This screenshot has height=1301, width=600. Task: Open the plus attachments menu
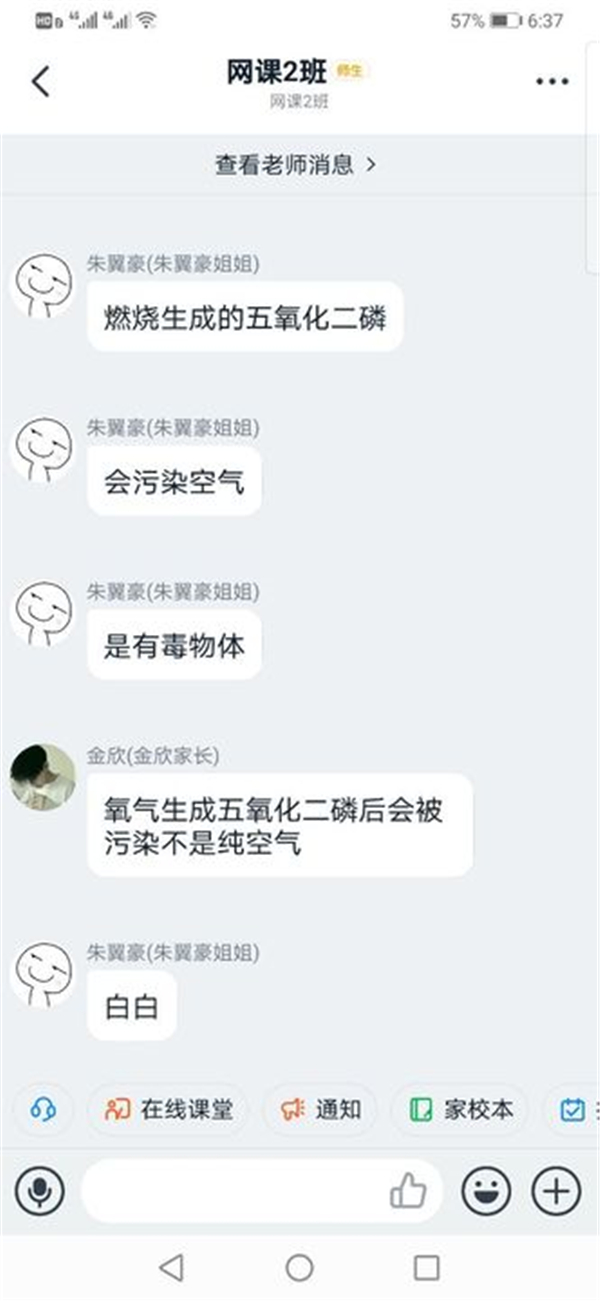pos(556,1190)
